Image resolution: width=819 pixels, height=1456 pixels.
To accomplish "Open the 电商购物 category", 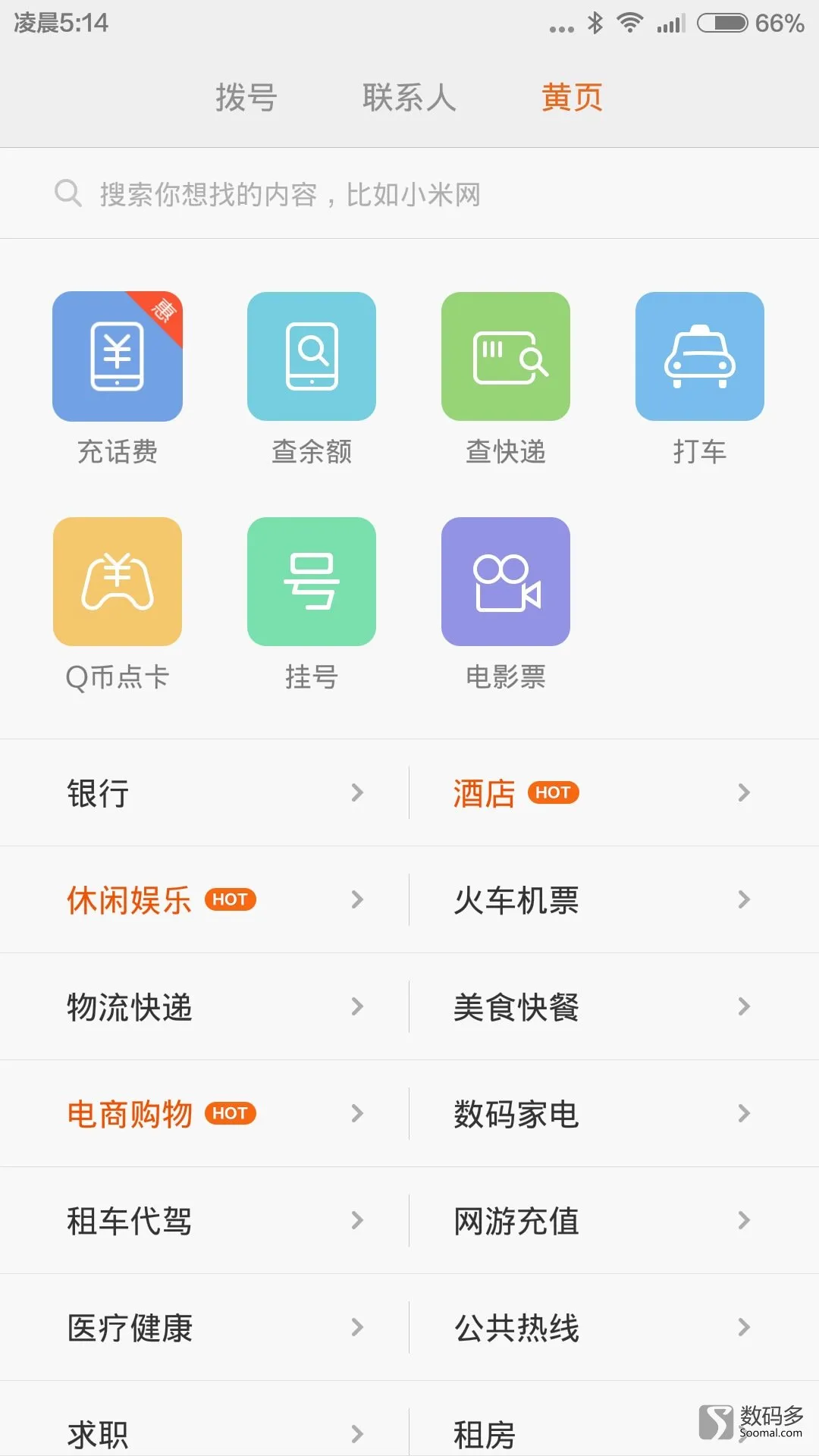I will pyautogui.click(x=205, y=1114).
